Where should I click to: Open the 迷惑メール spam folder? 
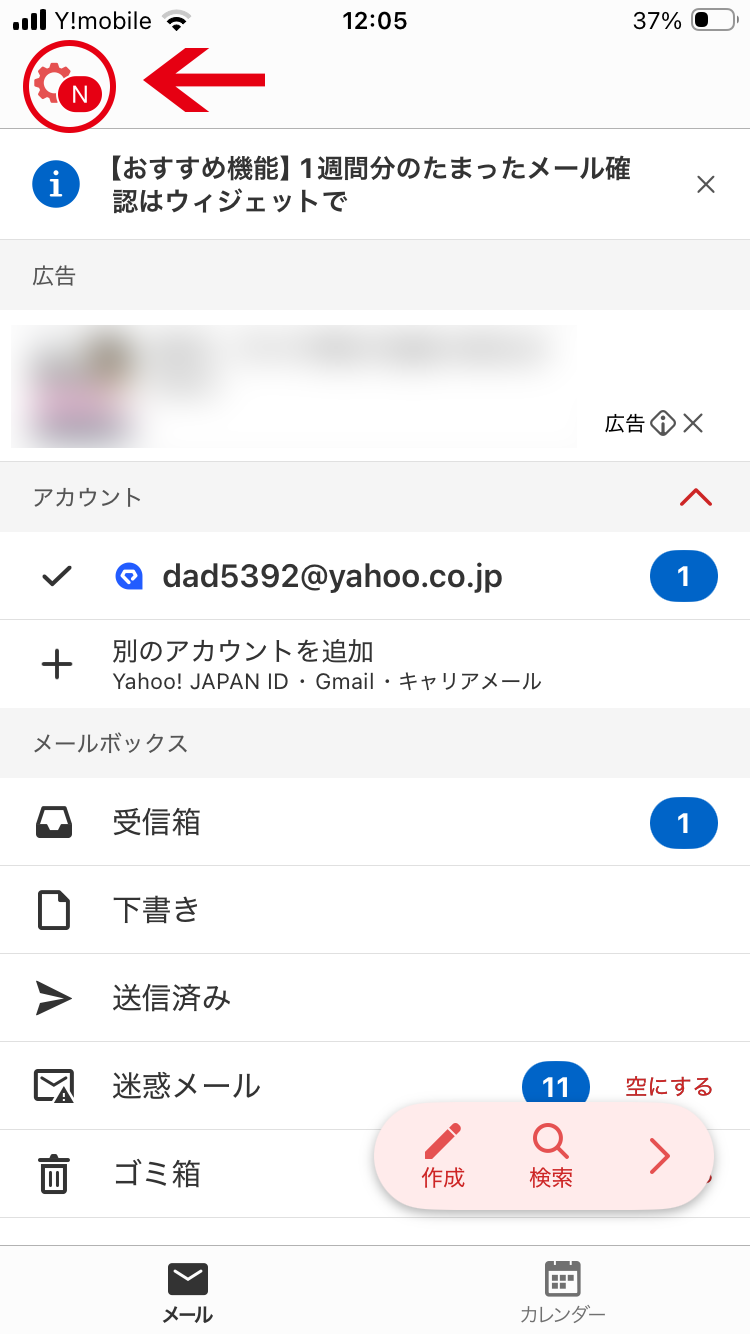point(186,1086)
